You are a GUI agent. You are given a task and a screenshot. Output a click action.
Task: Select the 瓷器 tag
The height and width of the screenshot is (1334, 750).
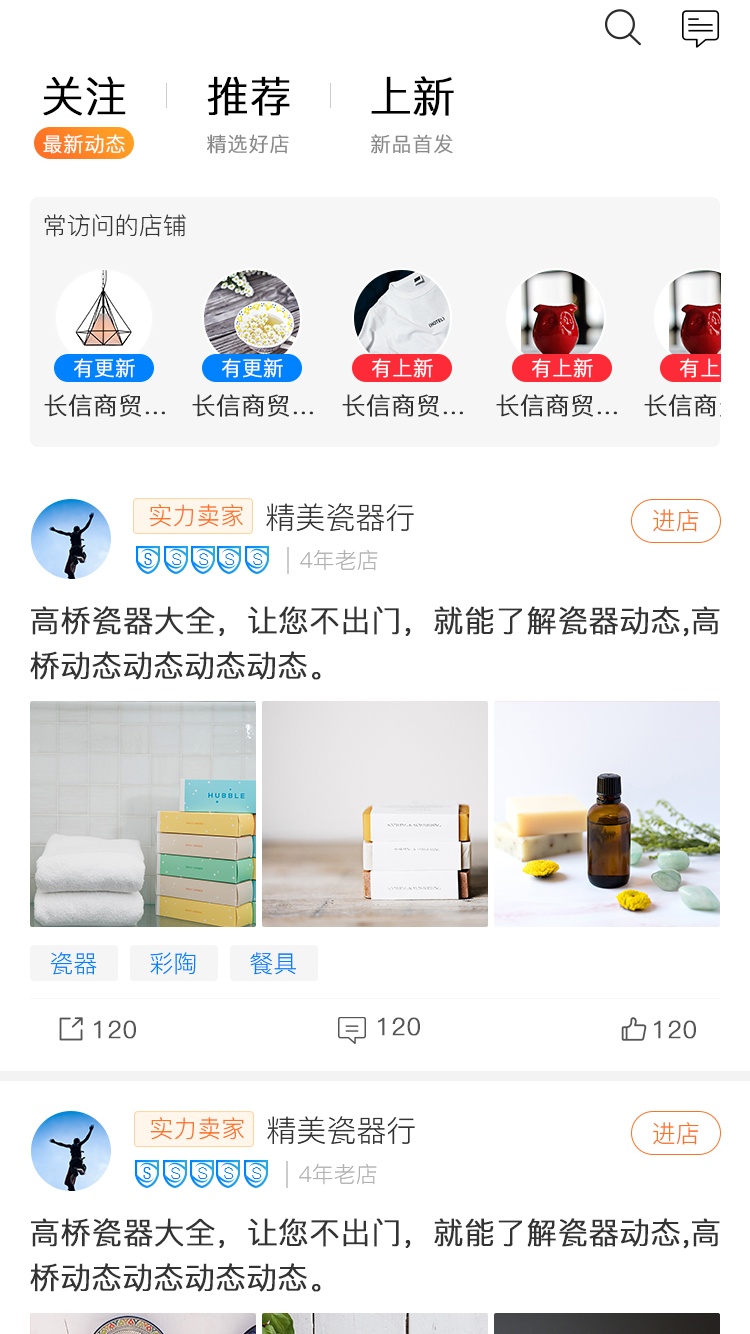pos(74,964)
